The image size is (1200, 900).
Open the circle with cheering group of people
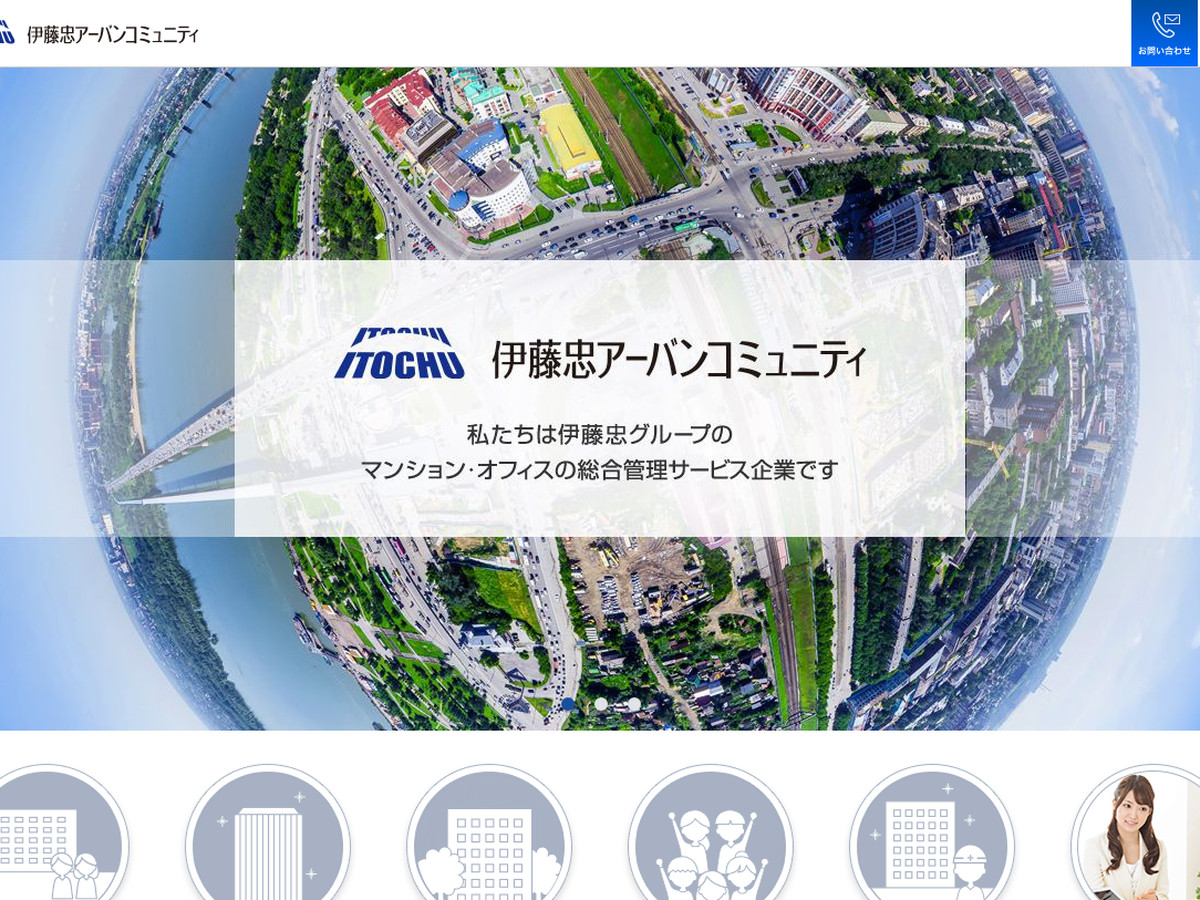coord(710,840)
